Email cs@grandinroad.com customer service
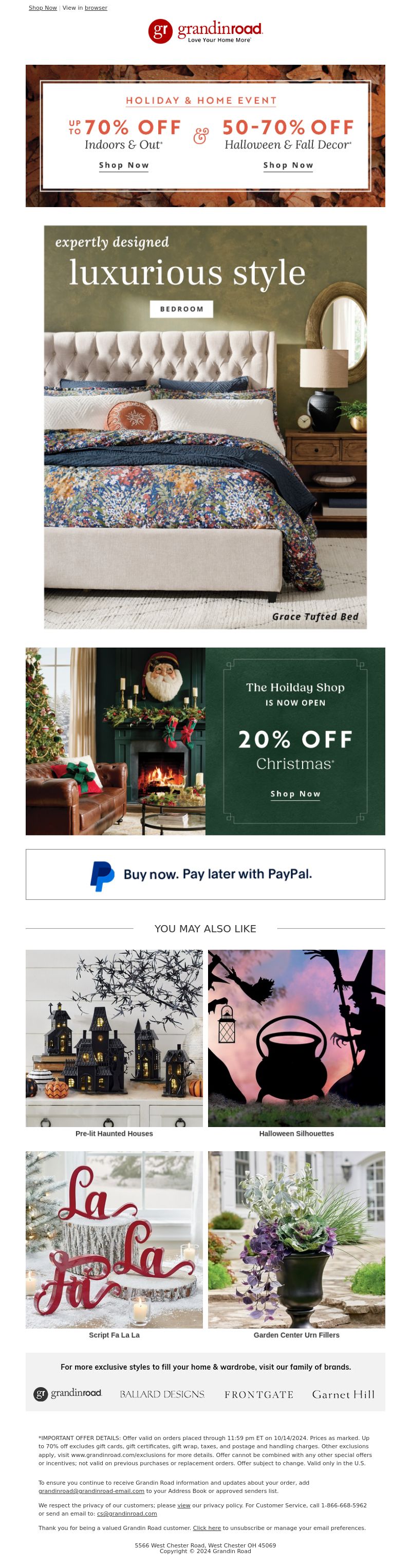This screenshot has width=411, height=1568. click(x=127, y=1513)
